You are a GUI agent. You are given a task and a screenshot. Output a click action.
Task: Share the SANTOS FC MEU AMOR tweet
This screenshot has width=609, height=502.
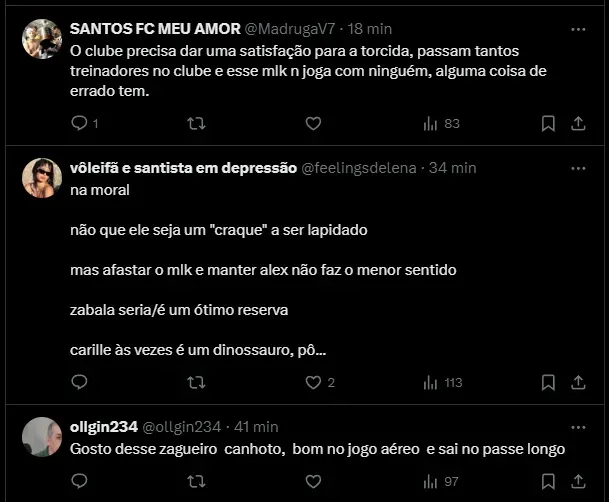pos(578,123)
